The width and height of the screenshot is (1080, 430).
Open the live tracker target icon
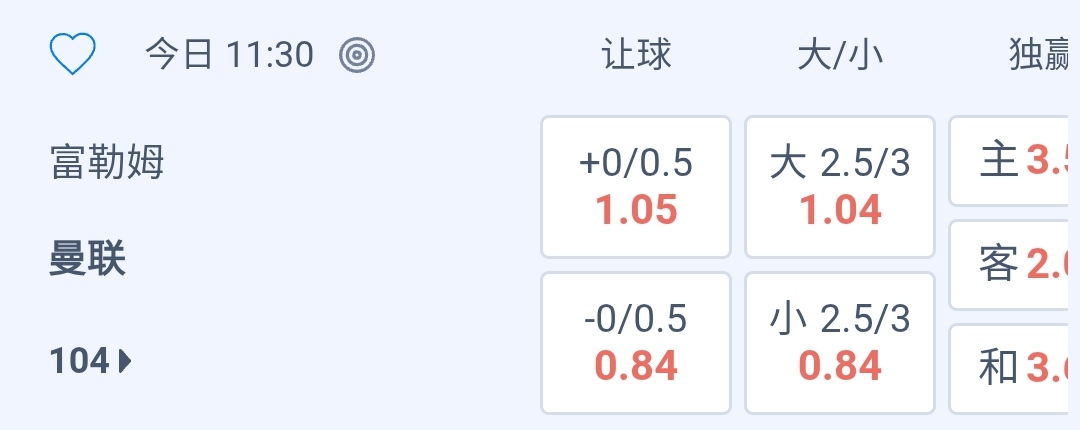tap(357, 55)
